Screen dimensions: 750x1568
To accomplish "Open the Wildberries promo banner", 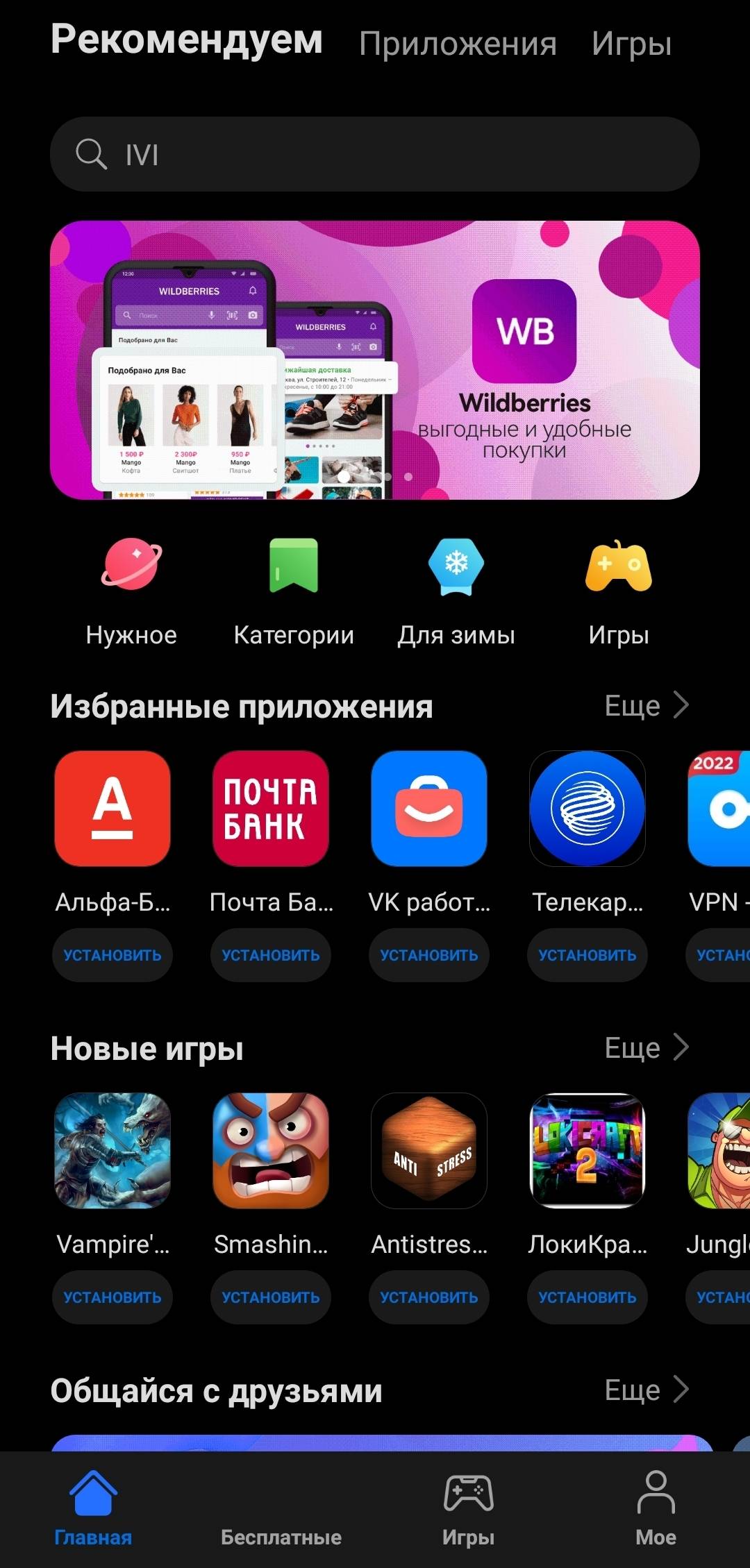I will coord(375,360).
